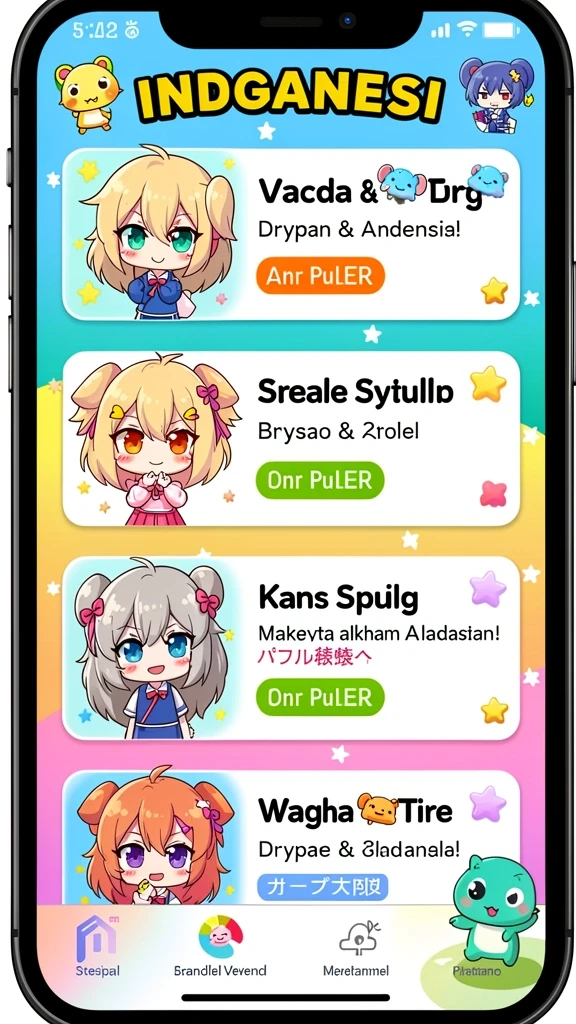Tap the blue Japanese-text button under Wagha Tire
The width and height of the screenshot is (576, 1024).
coord(323,887)
